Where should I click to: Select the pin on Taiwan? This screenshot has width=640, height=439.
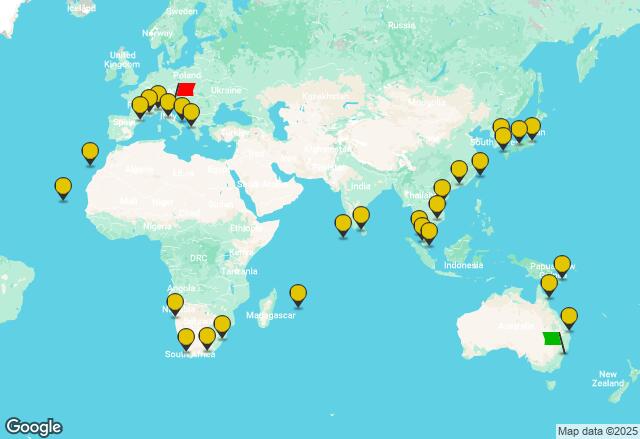click(x=480, y=162)
